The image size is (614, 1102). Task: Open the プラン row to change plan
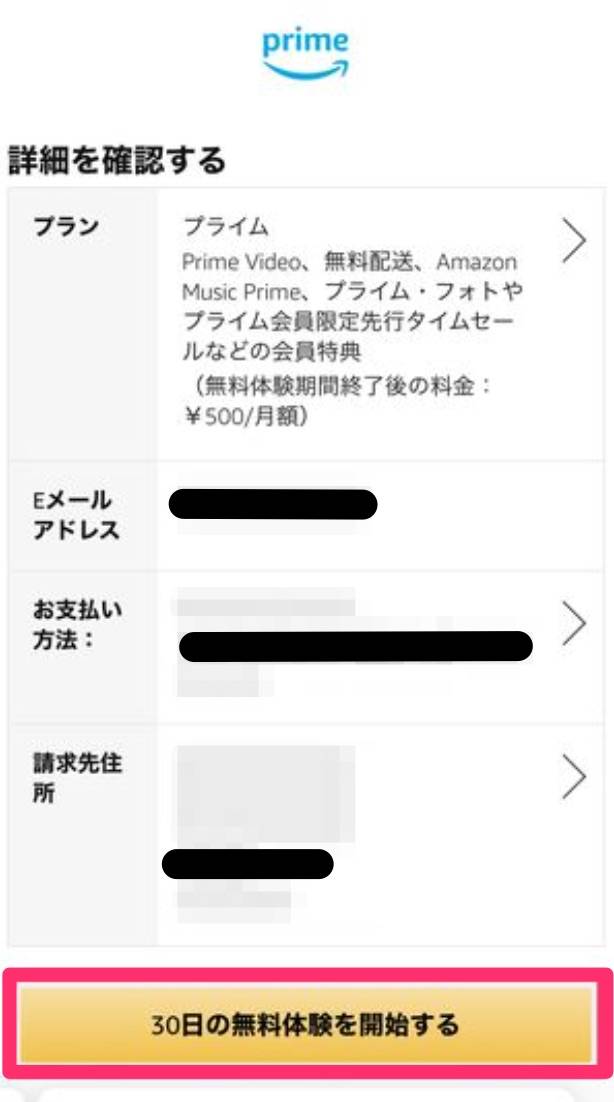(x=306, y=325)
